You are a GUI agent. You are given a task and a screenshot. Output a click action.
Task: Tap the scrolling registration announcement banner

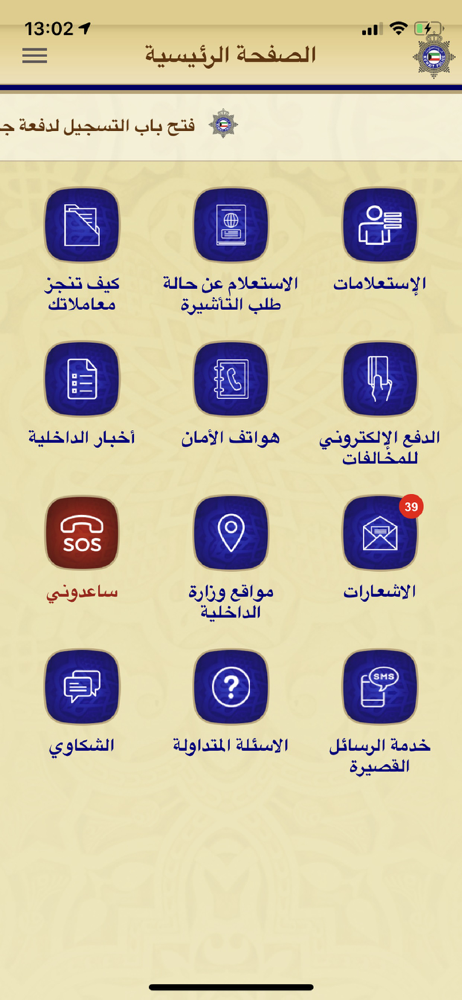[231, 124]
